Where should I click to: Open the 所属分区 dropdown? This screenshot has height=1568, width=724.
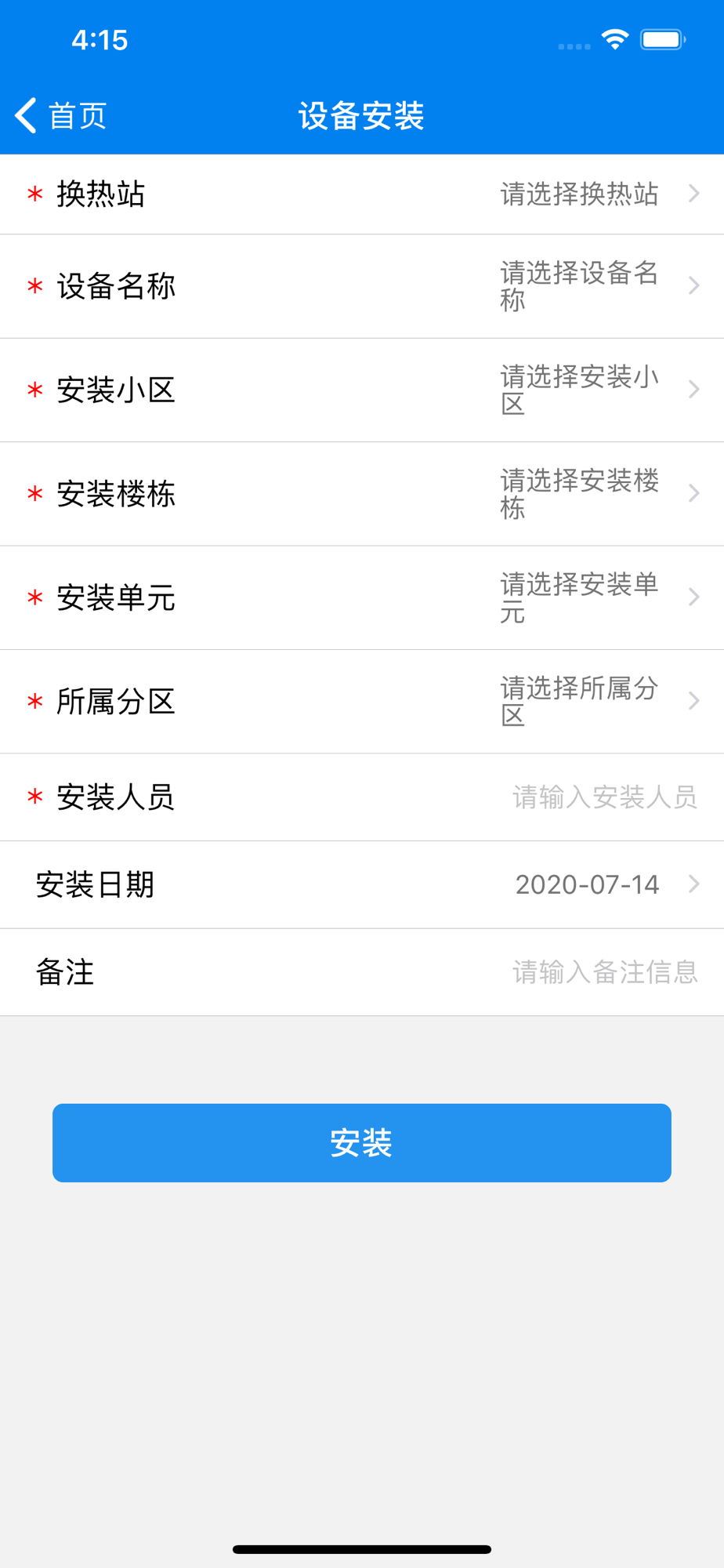click(x=580, y=701)
